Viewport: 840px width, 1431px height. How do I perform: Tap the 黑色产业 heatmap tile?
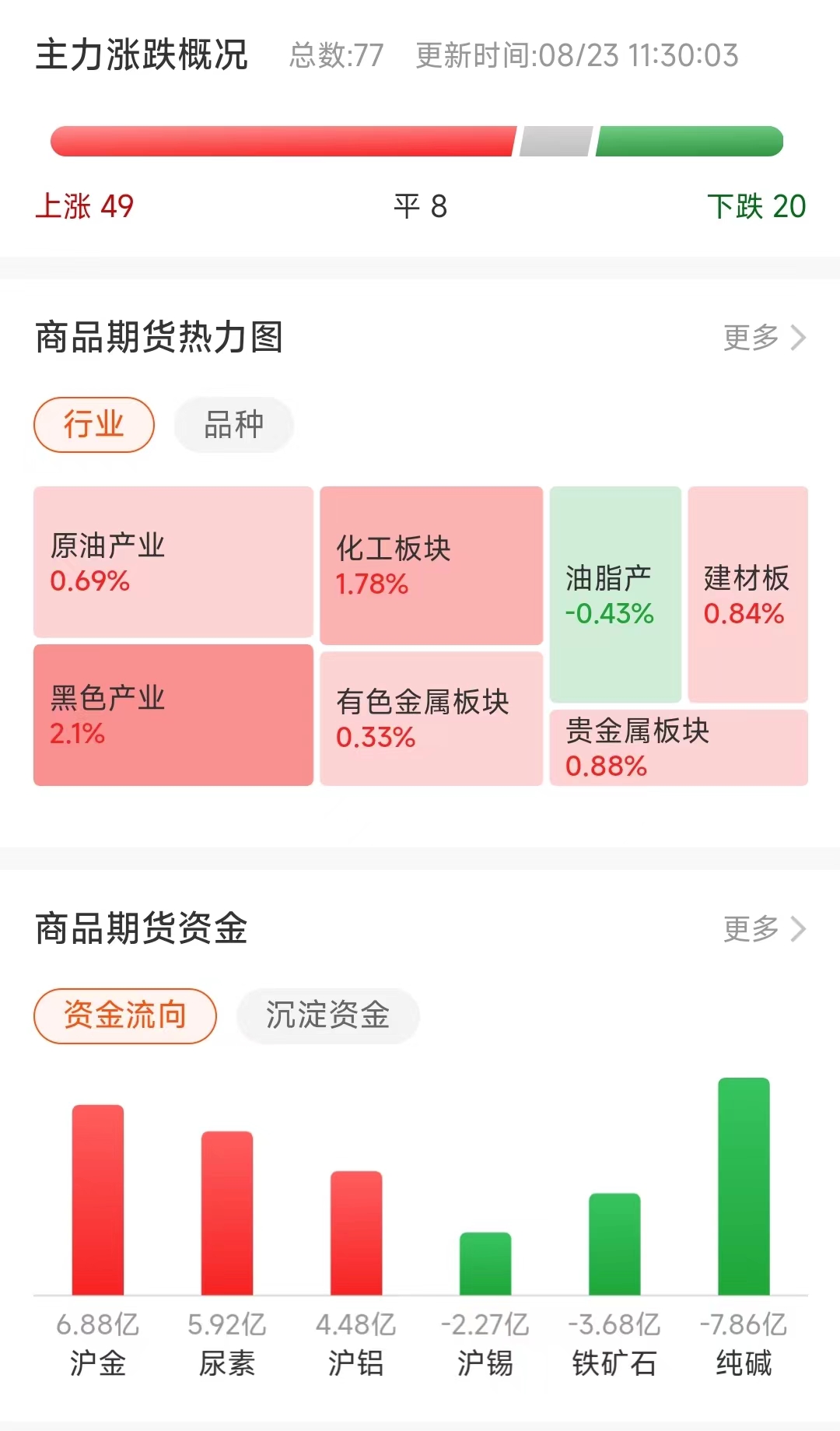tap(173, 715)
